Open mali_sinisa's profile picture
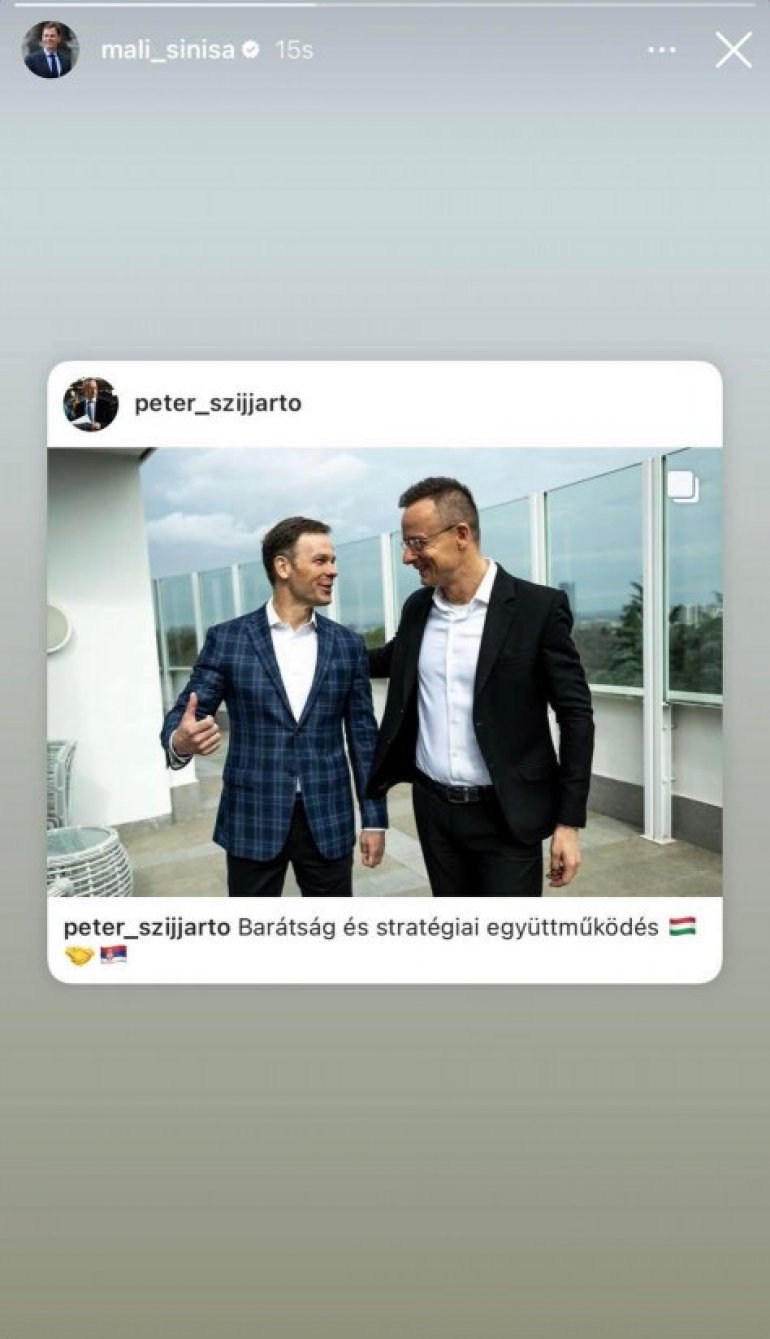 pos(50,50)
